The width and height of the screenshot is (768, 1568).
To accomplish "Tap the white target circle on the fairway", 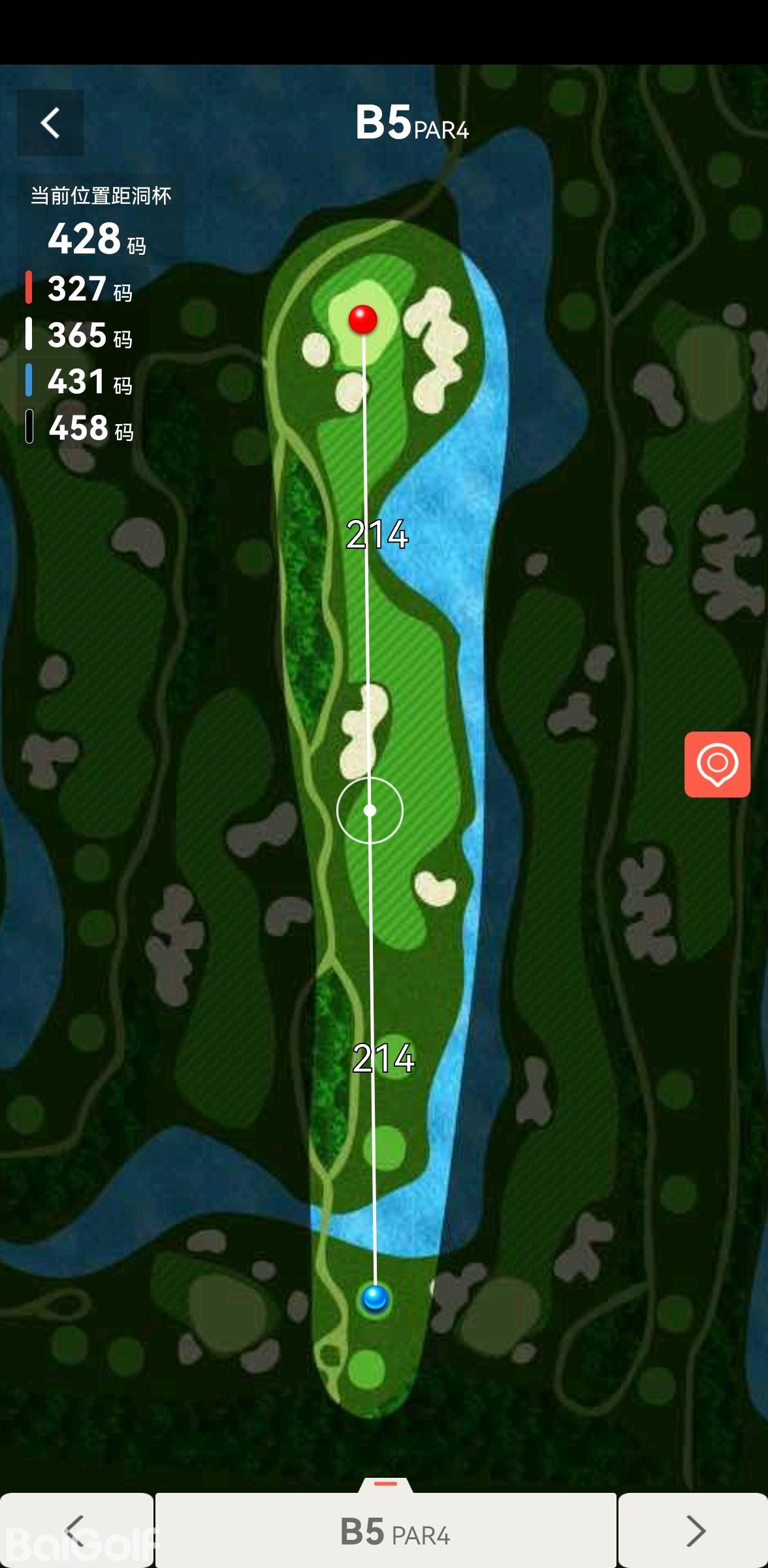I will 370,810.
